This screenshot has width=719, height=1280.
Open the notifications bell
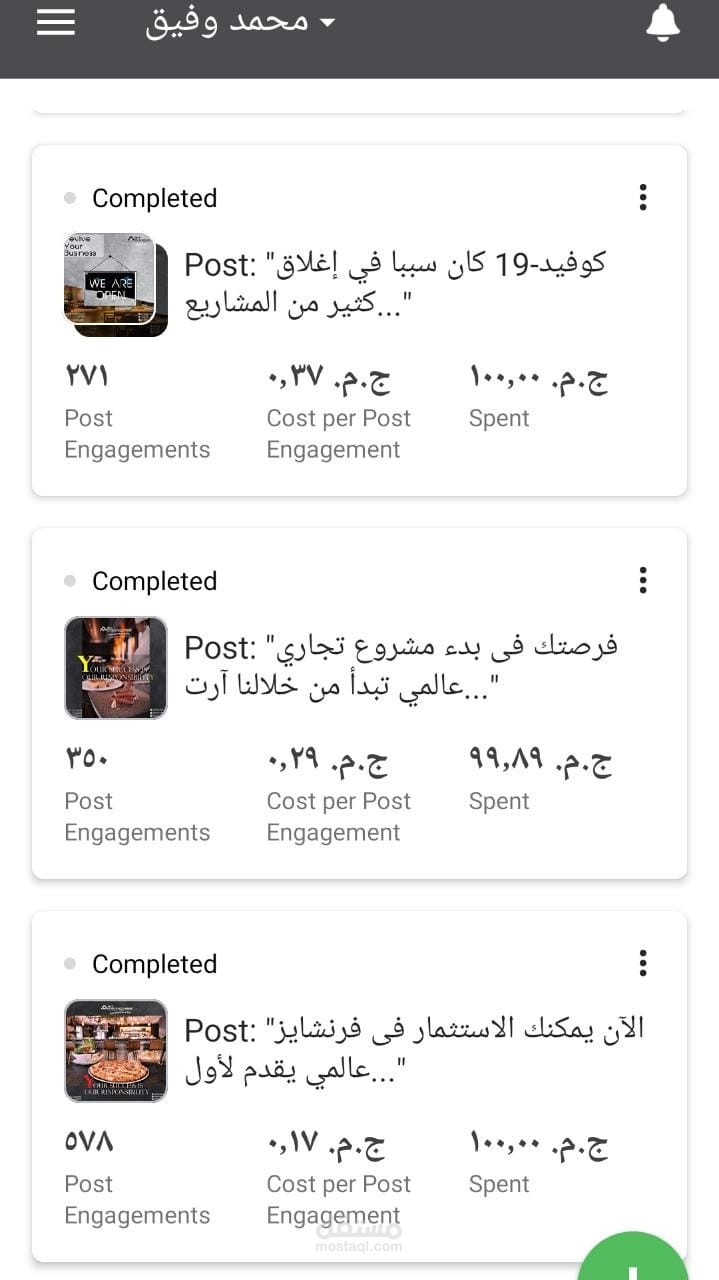click(662, 23)
